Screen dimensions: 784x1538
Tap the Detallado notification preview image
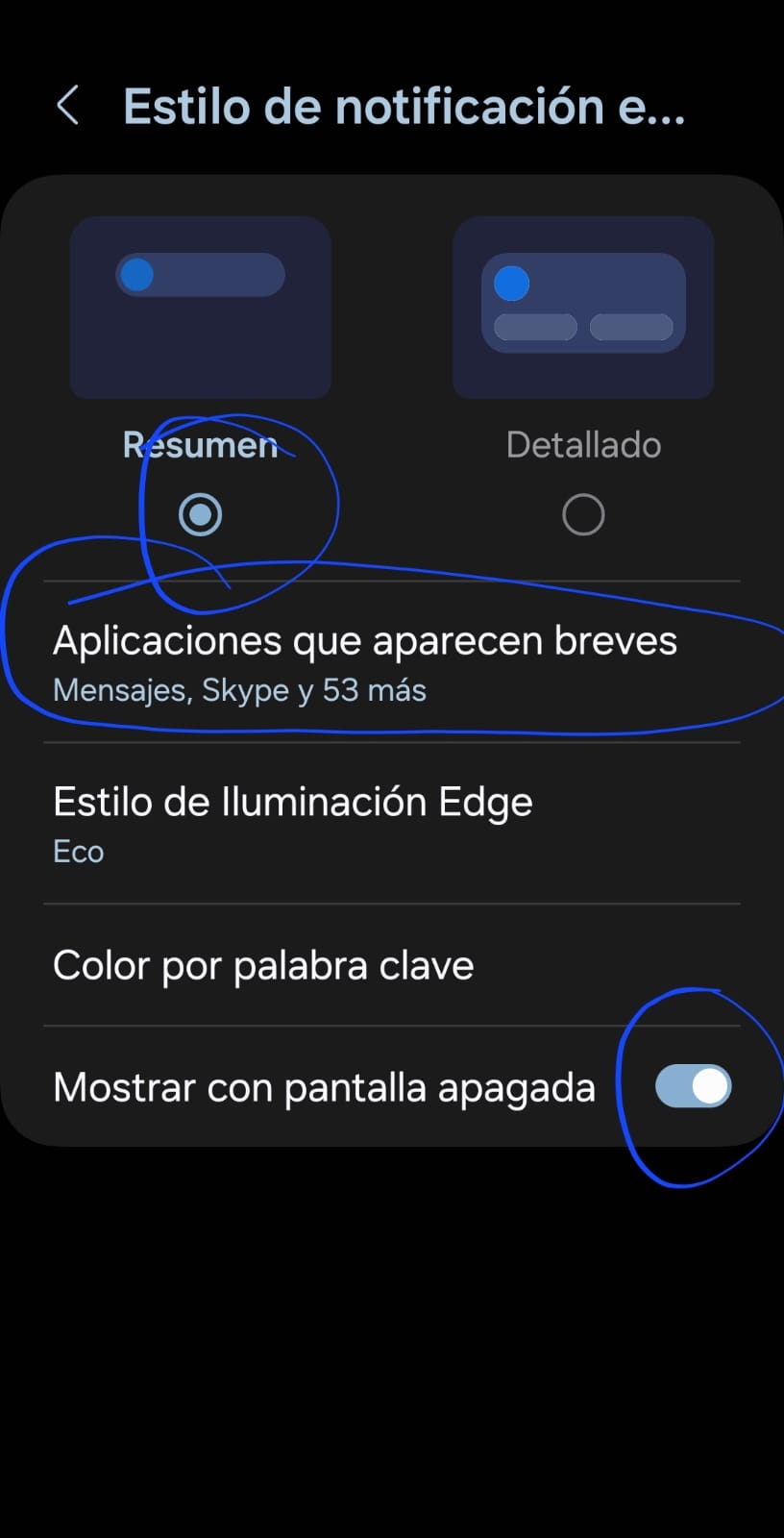[582, 308]
